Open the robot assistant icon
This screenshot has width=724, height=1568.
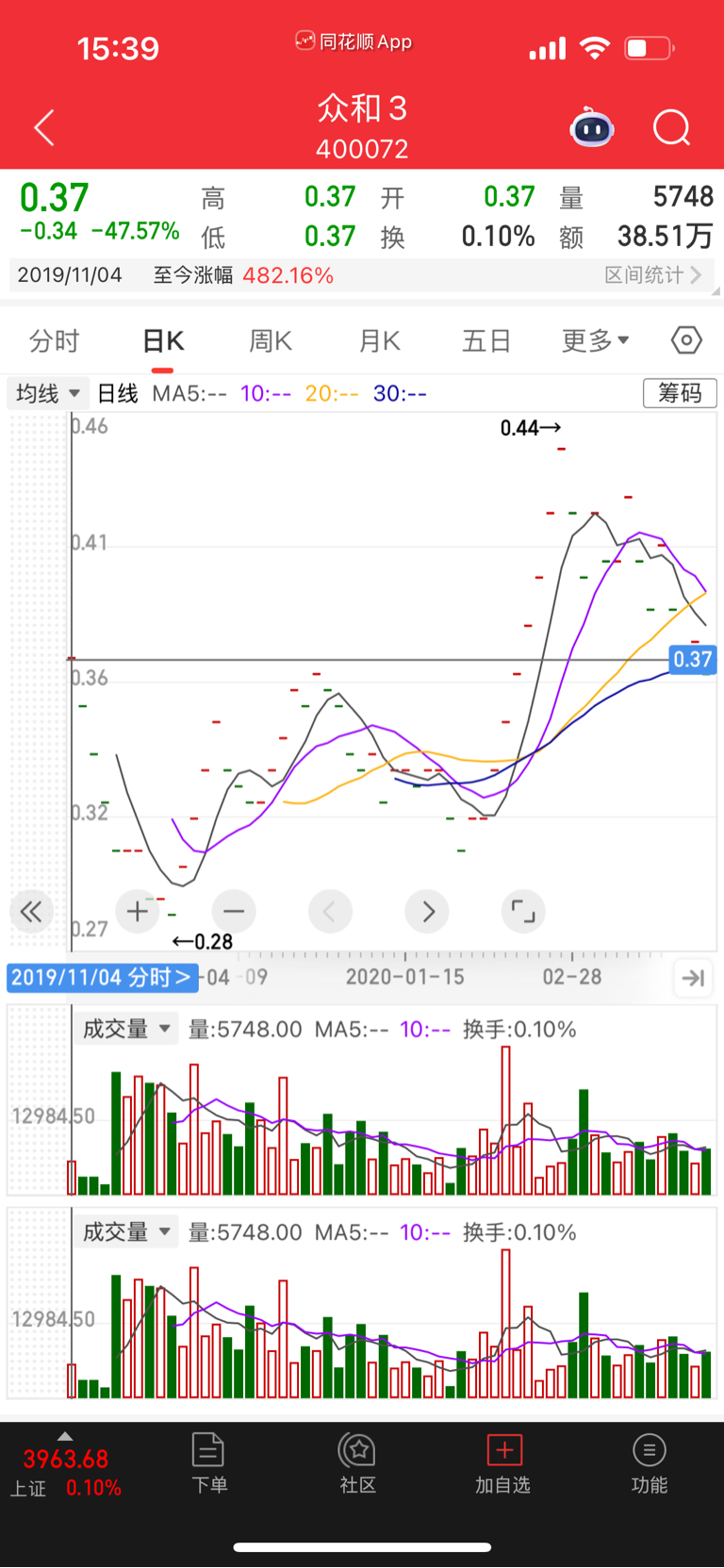pos(592,128)
